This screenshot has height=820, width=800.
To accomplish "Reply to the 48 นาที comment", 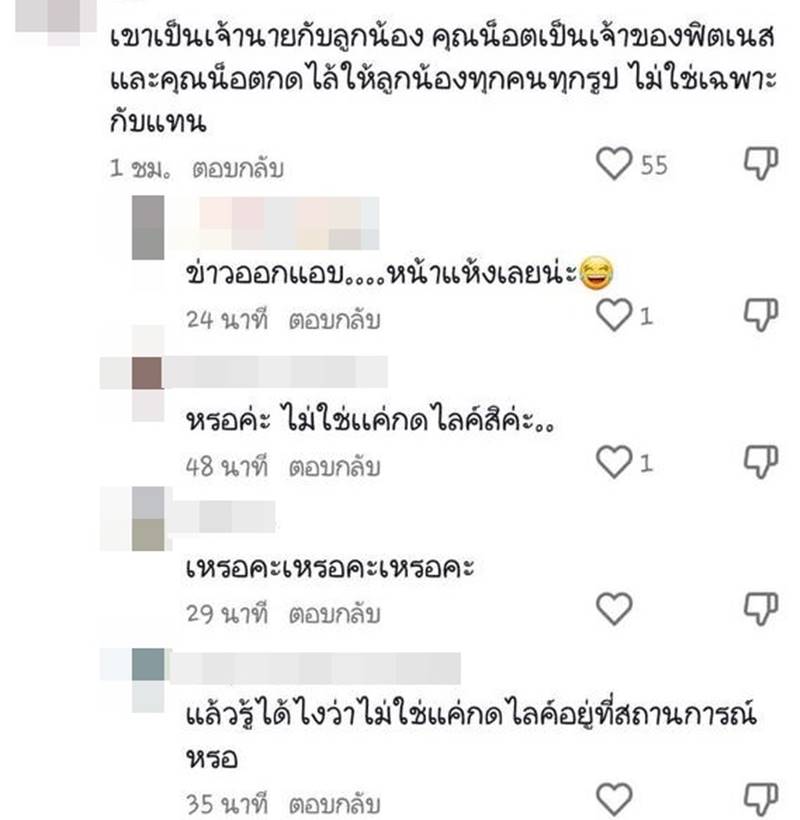I will pos(335,466).
